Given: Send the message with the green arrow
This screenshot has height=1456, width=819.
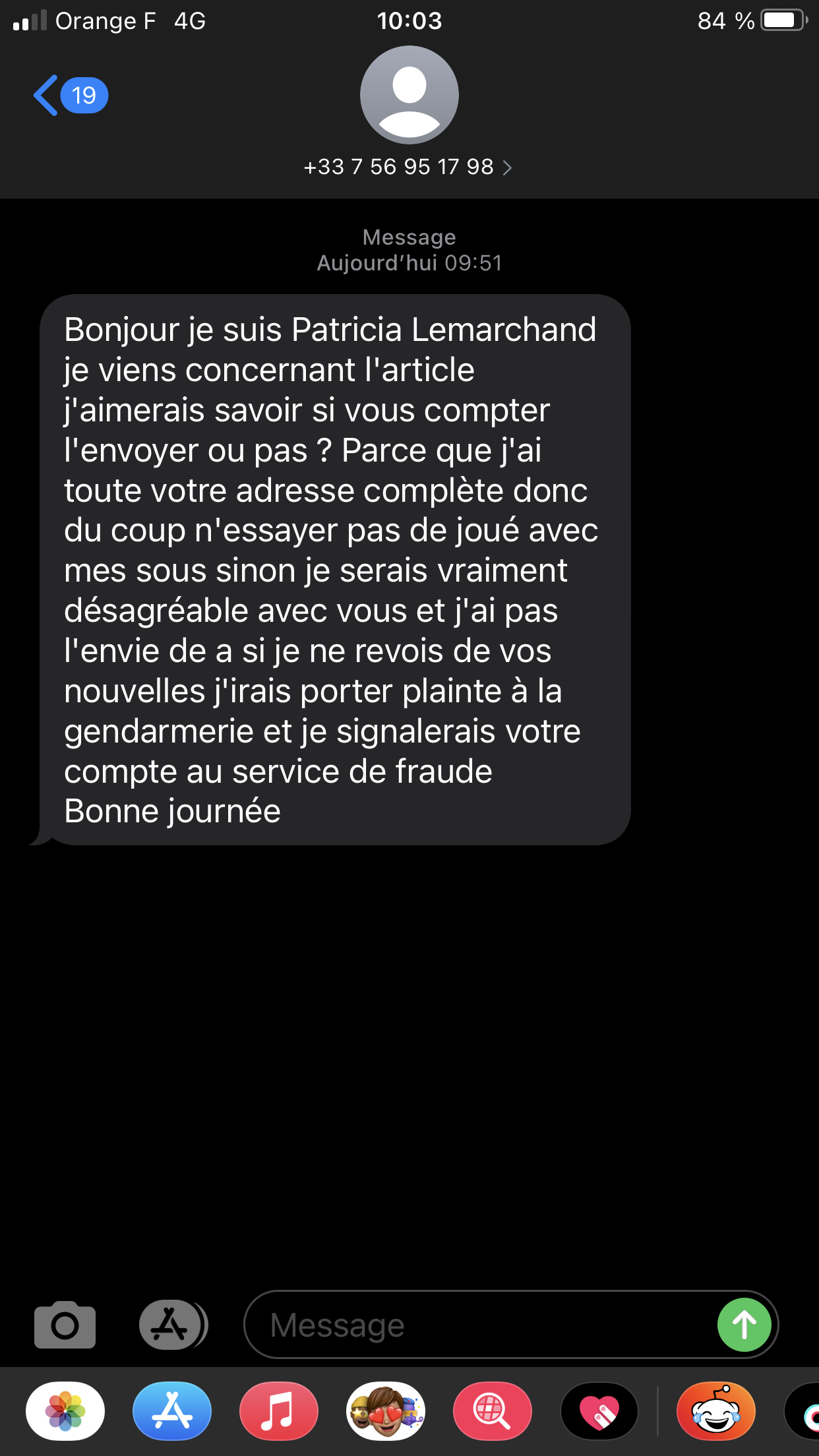Looking at the screenshot, I should click(x=744, y=1325).
